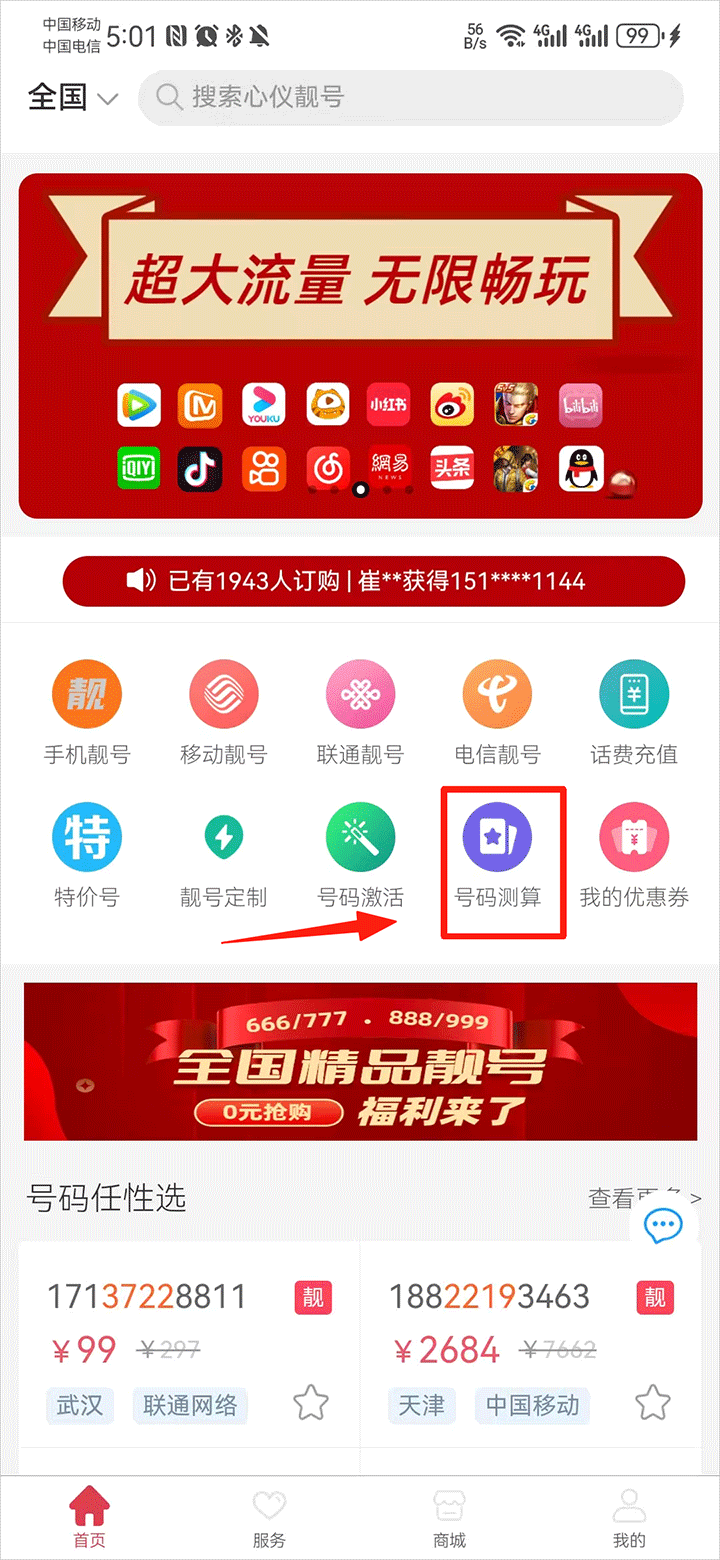Open the 全国精品靓号 promo banner
This screenshot has height=1560, width=720.
tap(360, 1061)
